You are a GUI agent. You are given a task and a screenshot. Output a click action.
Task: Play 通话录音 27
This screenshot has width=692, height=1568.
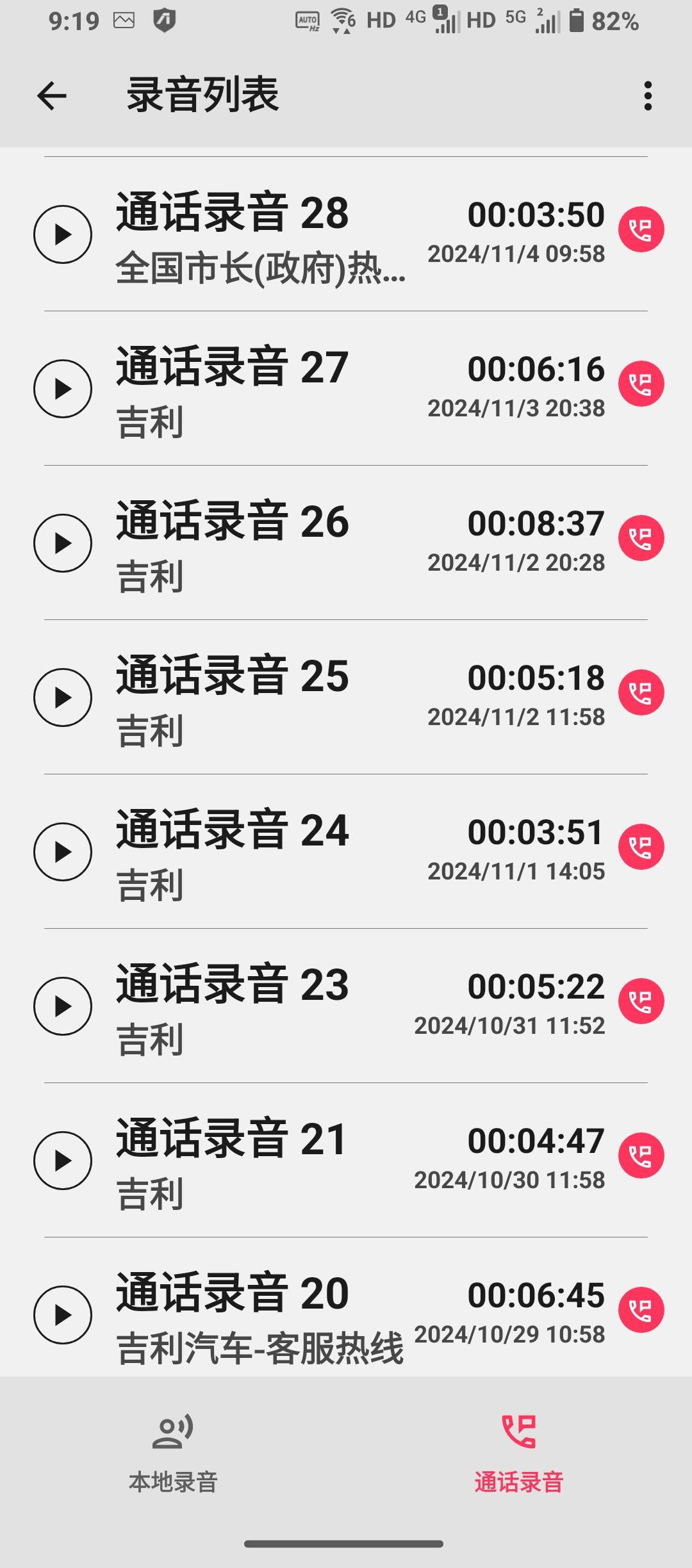pyautogui.click(x=62, y=388)
